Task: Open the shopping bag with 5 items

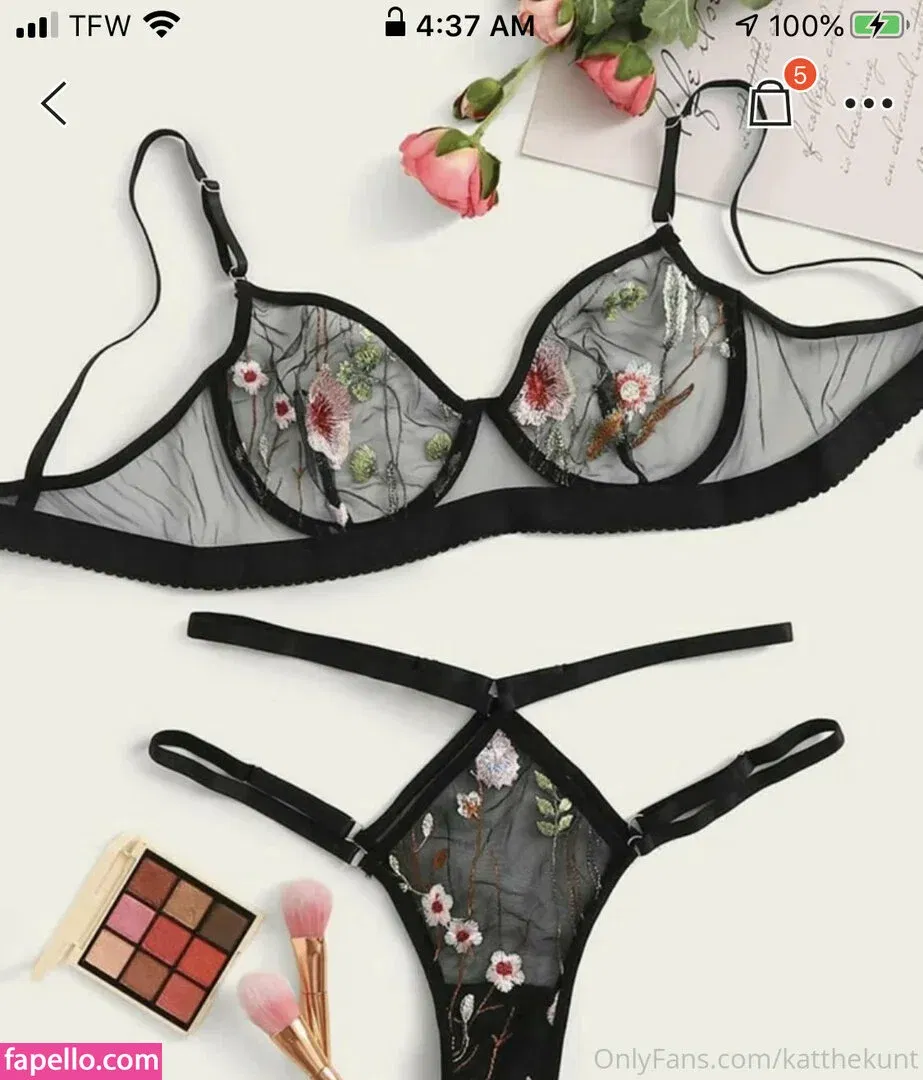Action: click(x=771, y=102)
